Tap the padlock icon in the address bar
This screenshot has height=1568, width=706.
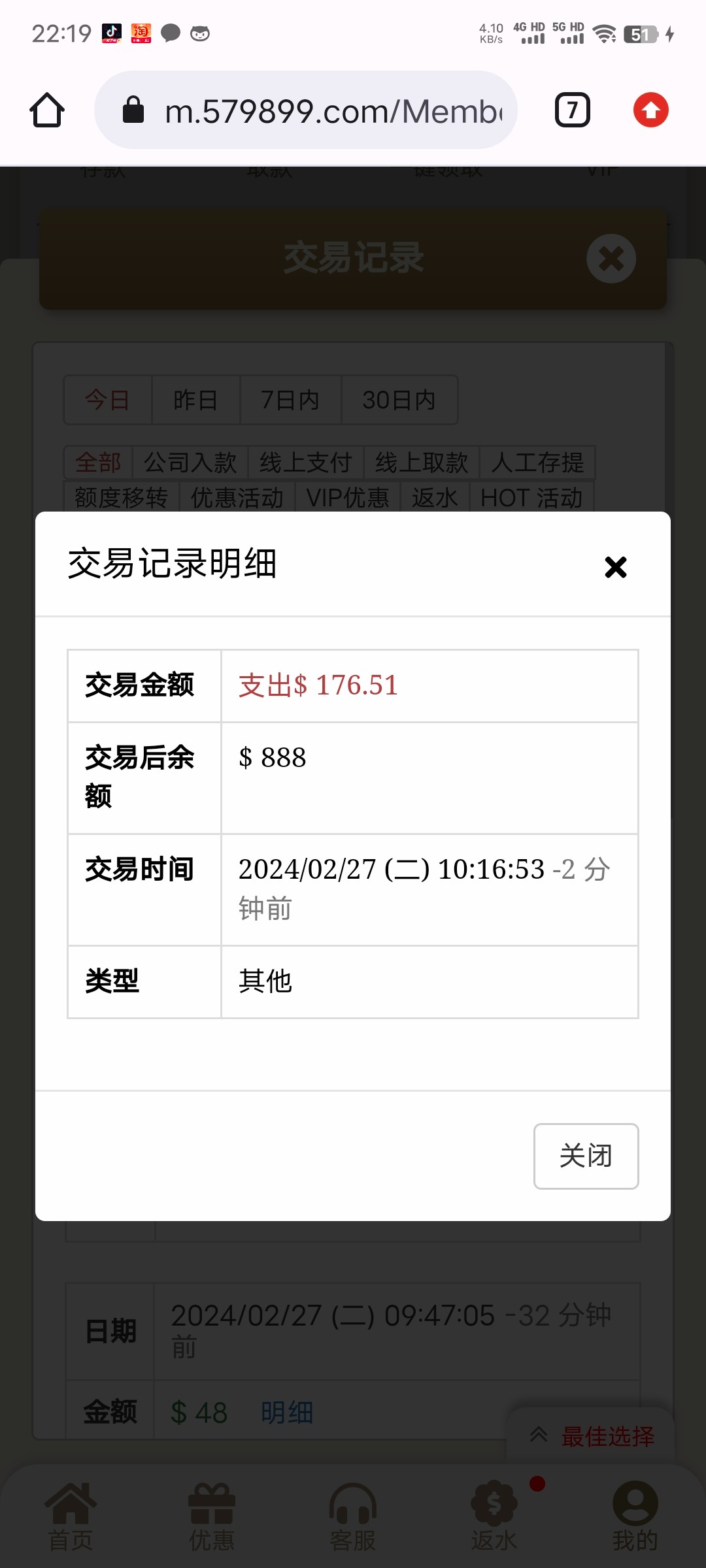pyautogui.click(x=133, y=110)
